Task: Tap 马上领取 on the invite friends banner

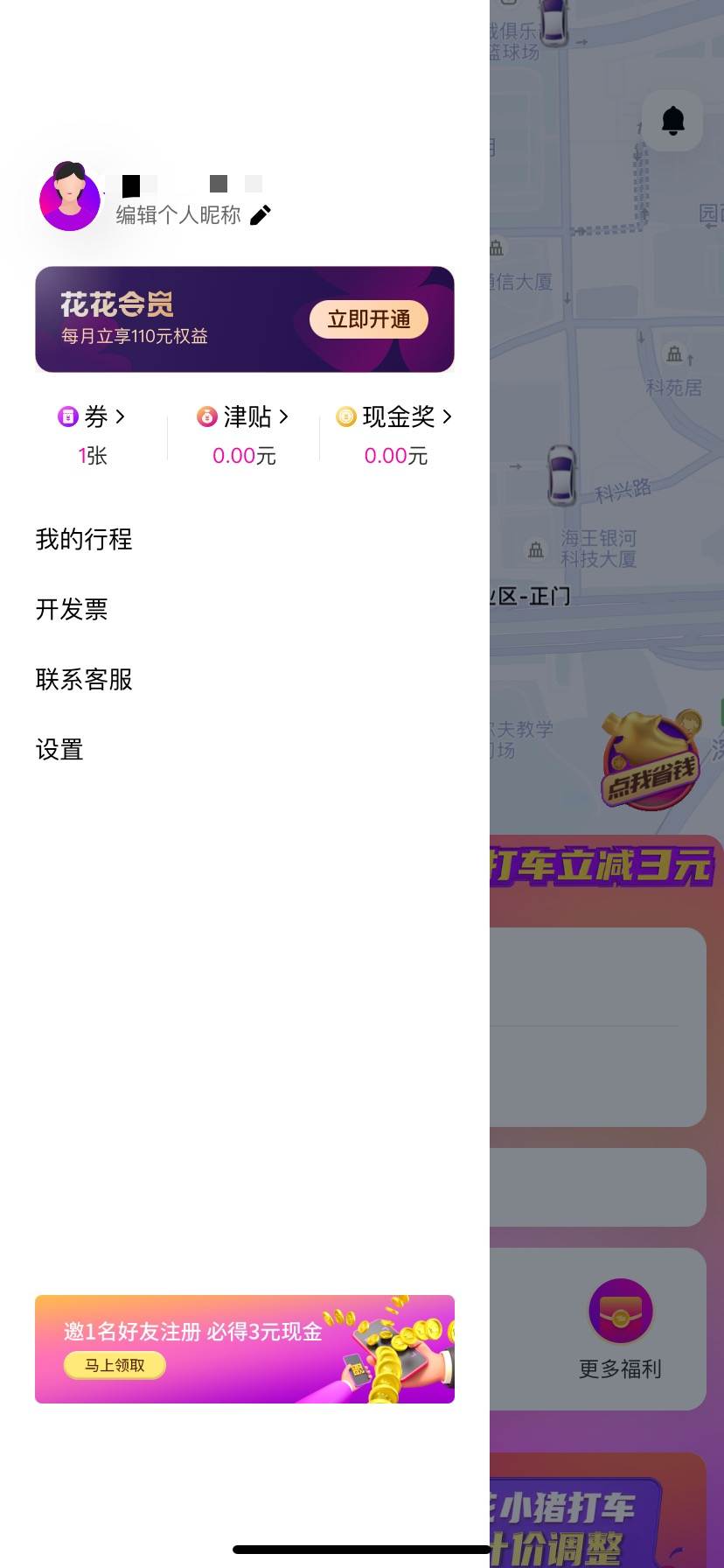Action: pos(115,1365)
